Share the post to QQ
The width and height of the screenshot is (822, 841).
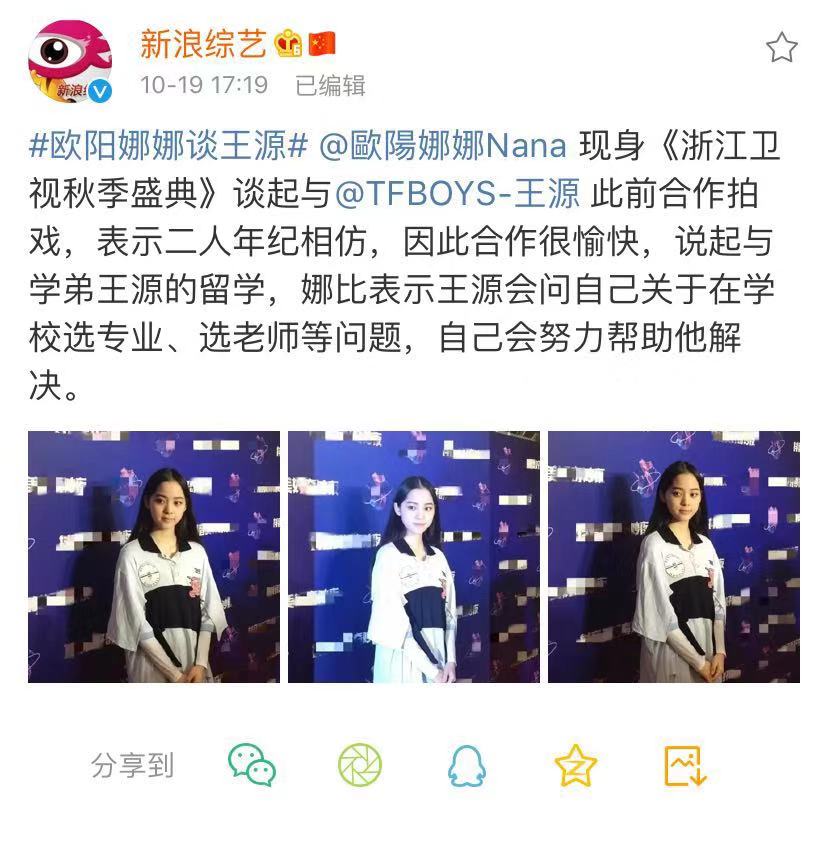pos(466,766)
